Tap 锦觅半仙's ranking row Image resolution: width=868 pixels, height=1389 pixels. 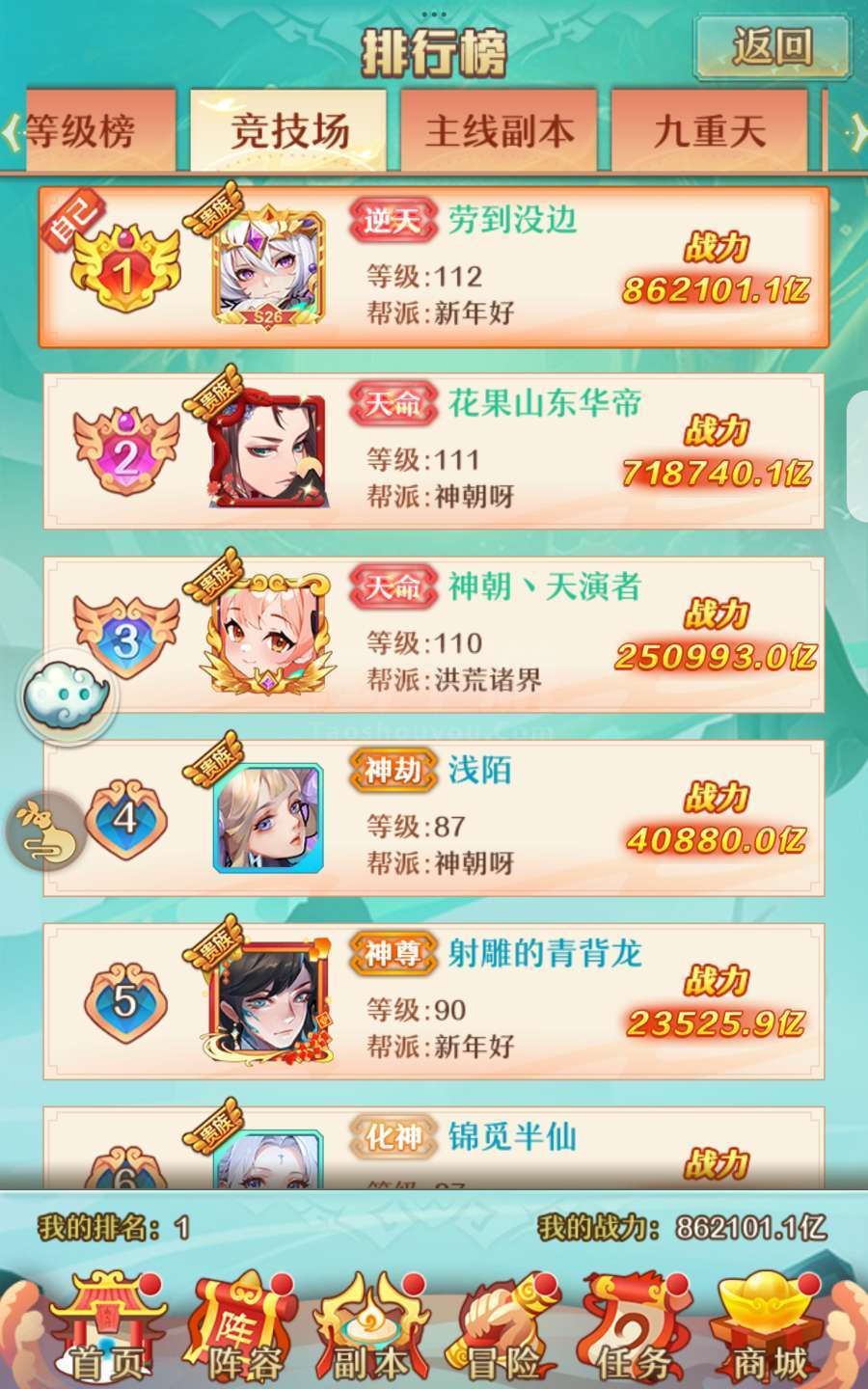[434, 1148]
